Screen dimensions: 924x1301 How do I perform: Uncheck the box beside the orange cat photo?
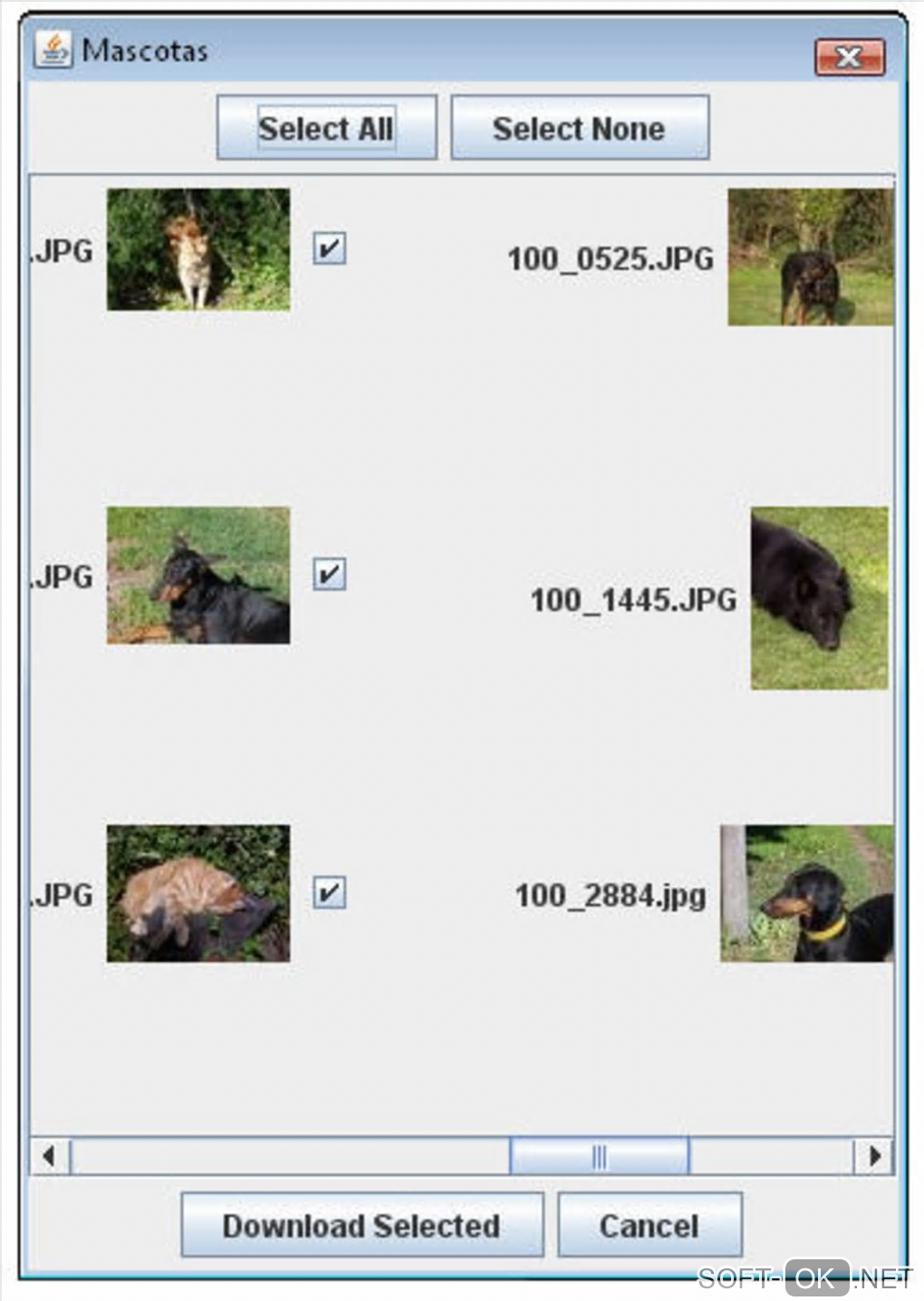point(329,893)
